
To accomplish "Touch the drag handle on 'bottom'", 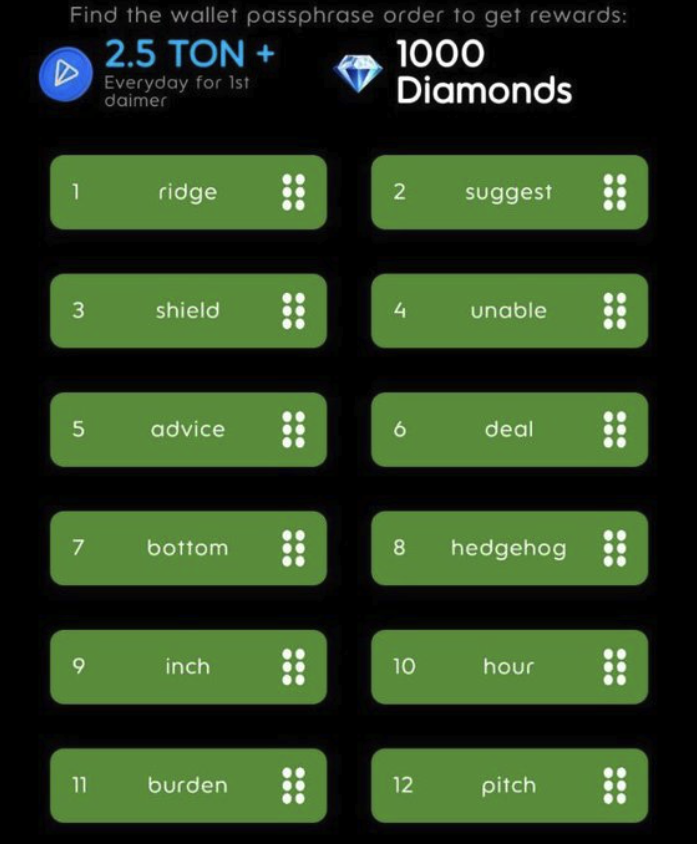I will click(x=293, y=548).
